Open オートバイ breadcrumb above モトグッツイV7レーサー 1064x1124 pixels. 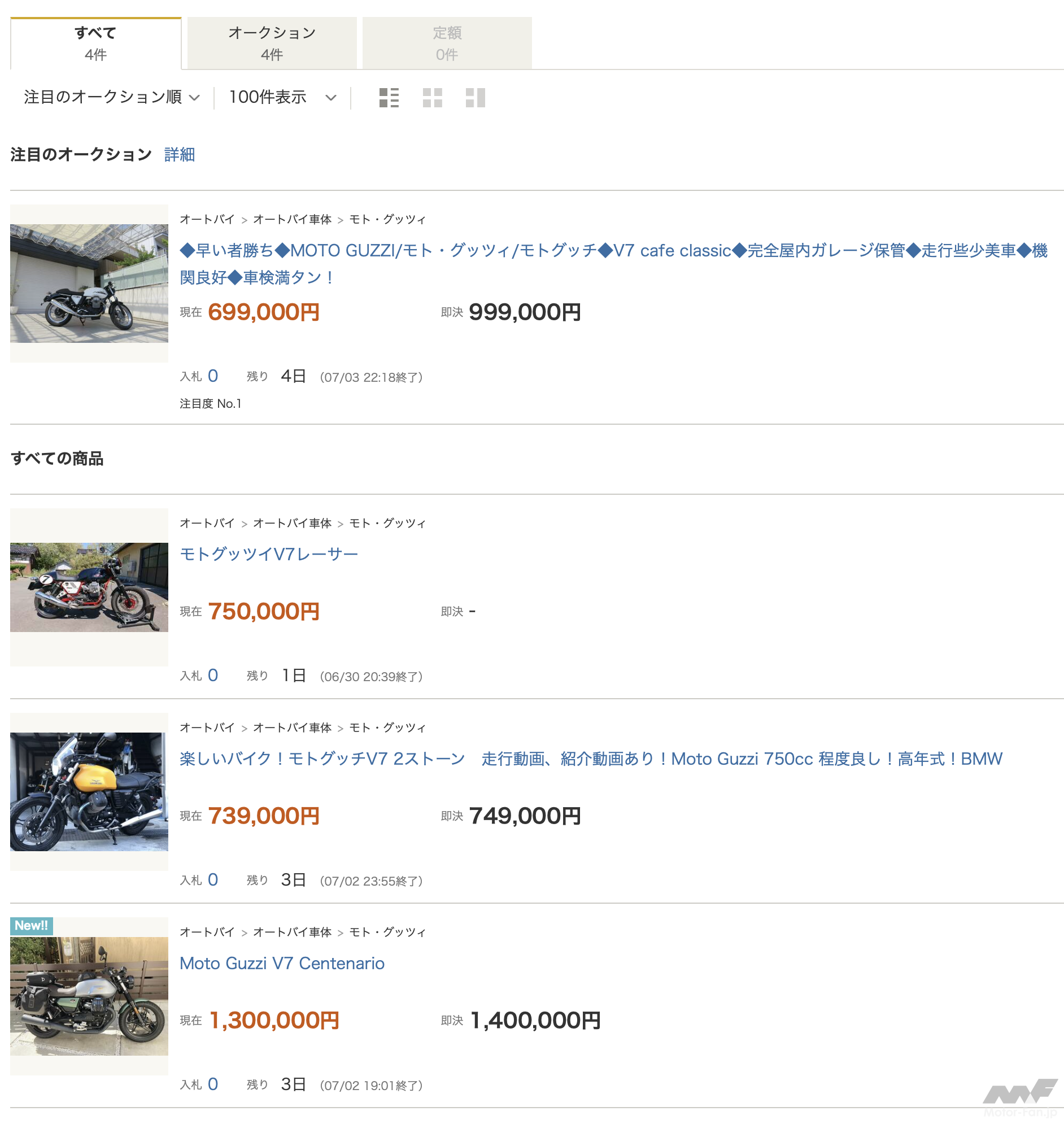click(207, 523)
